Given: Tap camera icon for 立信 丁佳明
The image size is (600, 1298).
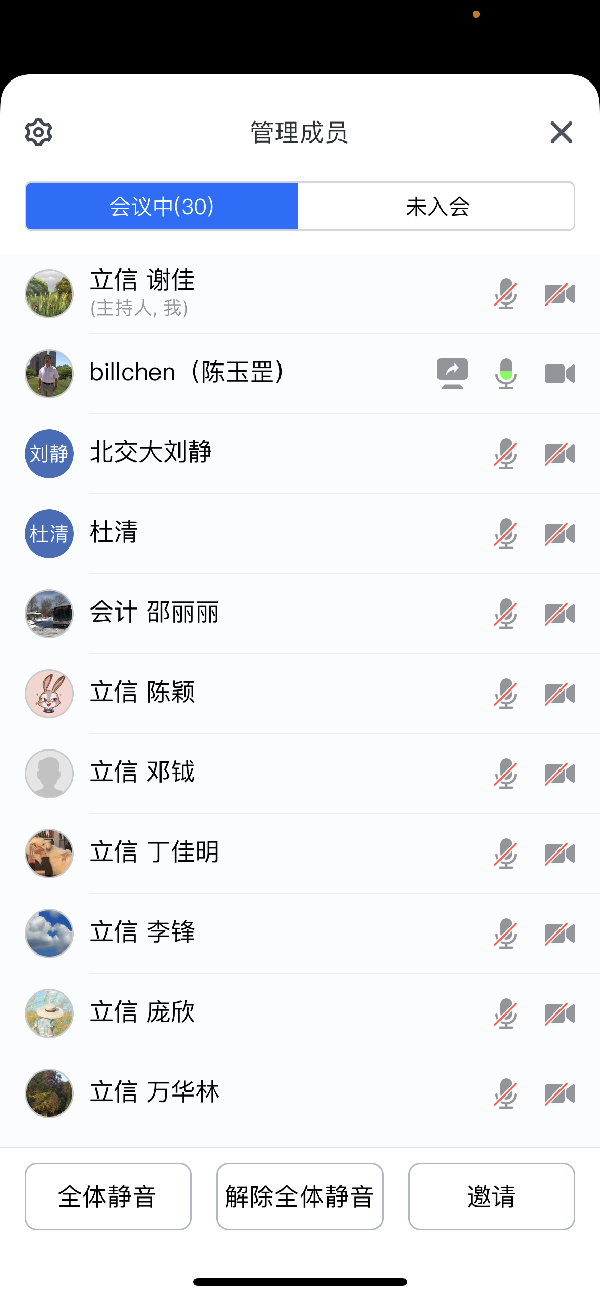Looking at the screenshot, I should 560,854.
